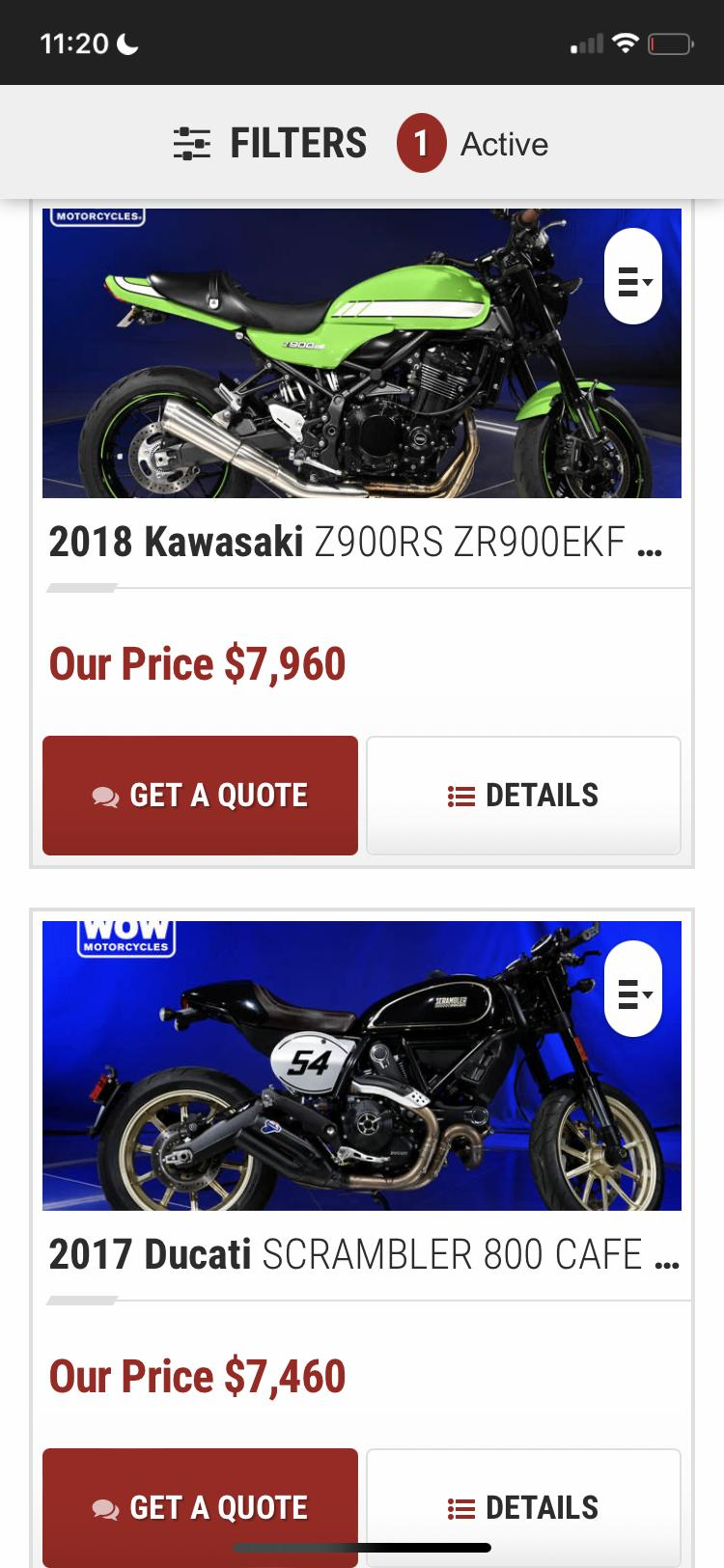724x1568 pixels.
Task: Open 2018 Kawasaki Z900RS listing title
Action: [x=353, y=543]
